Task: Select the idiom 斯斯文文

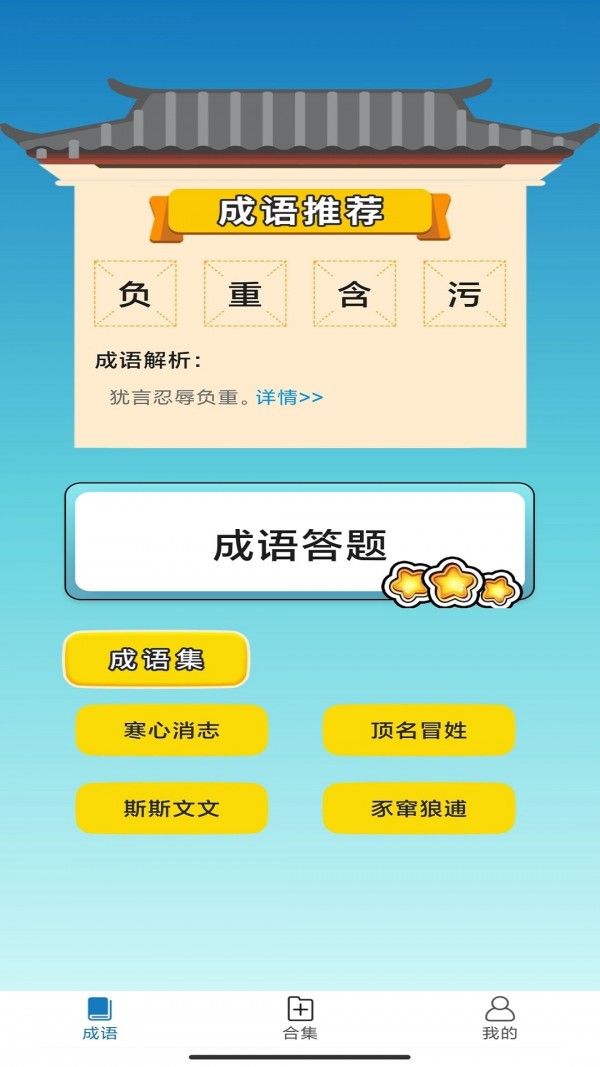Action: tap(172, 808)
